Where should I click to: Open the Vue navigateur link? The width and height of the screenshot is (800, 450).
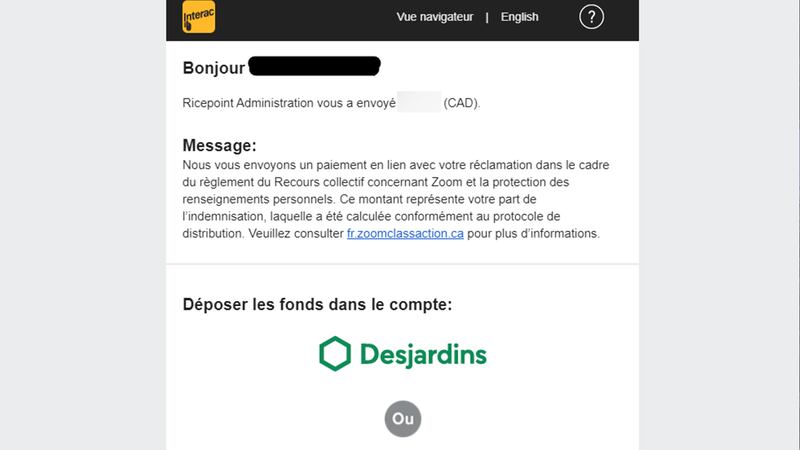point(434,17)
